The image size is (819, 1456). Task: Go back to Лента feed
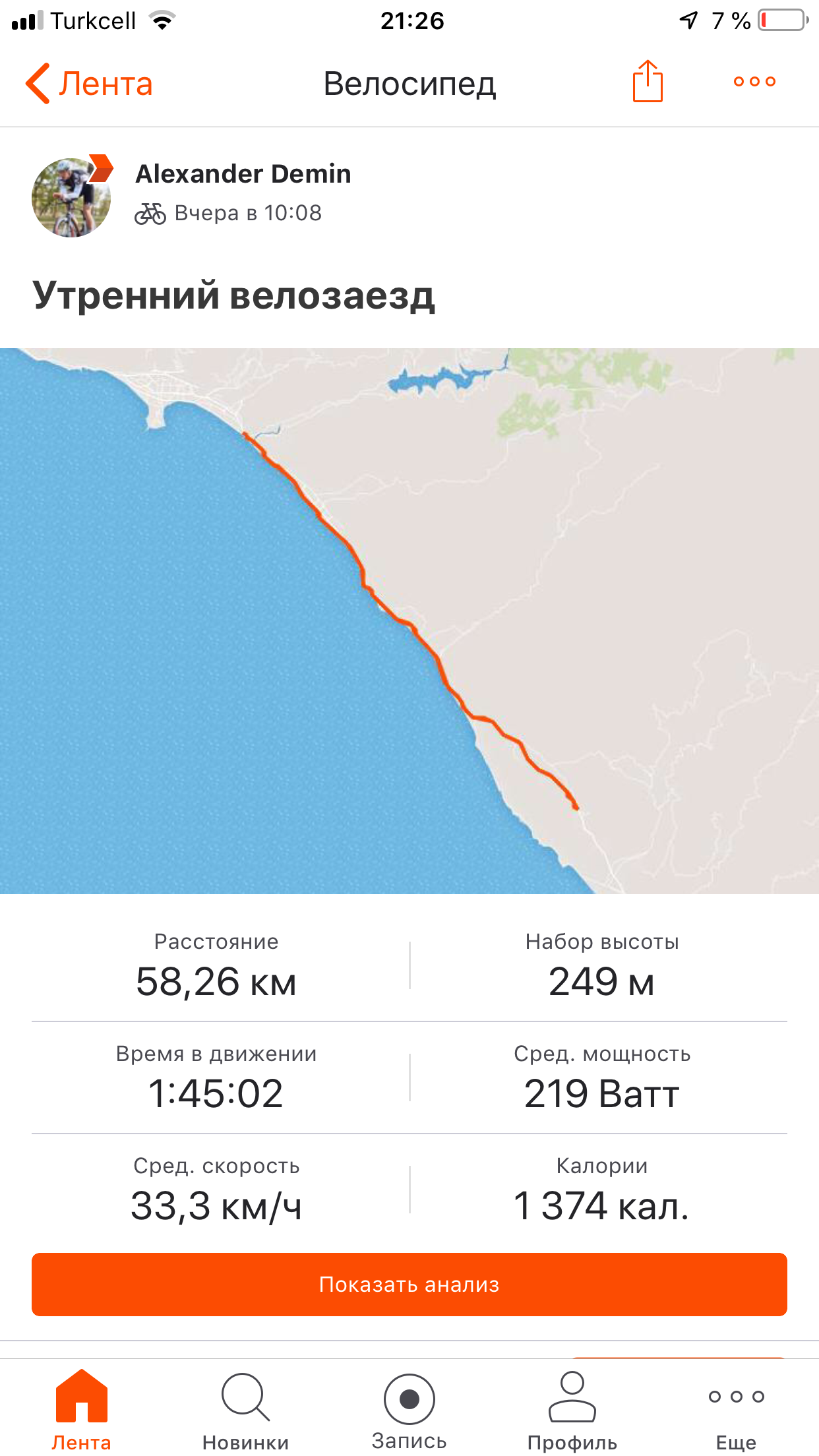pyautogui.click(x=89, y=84)
